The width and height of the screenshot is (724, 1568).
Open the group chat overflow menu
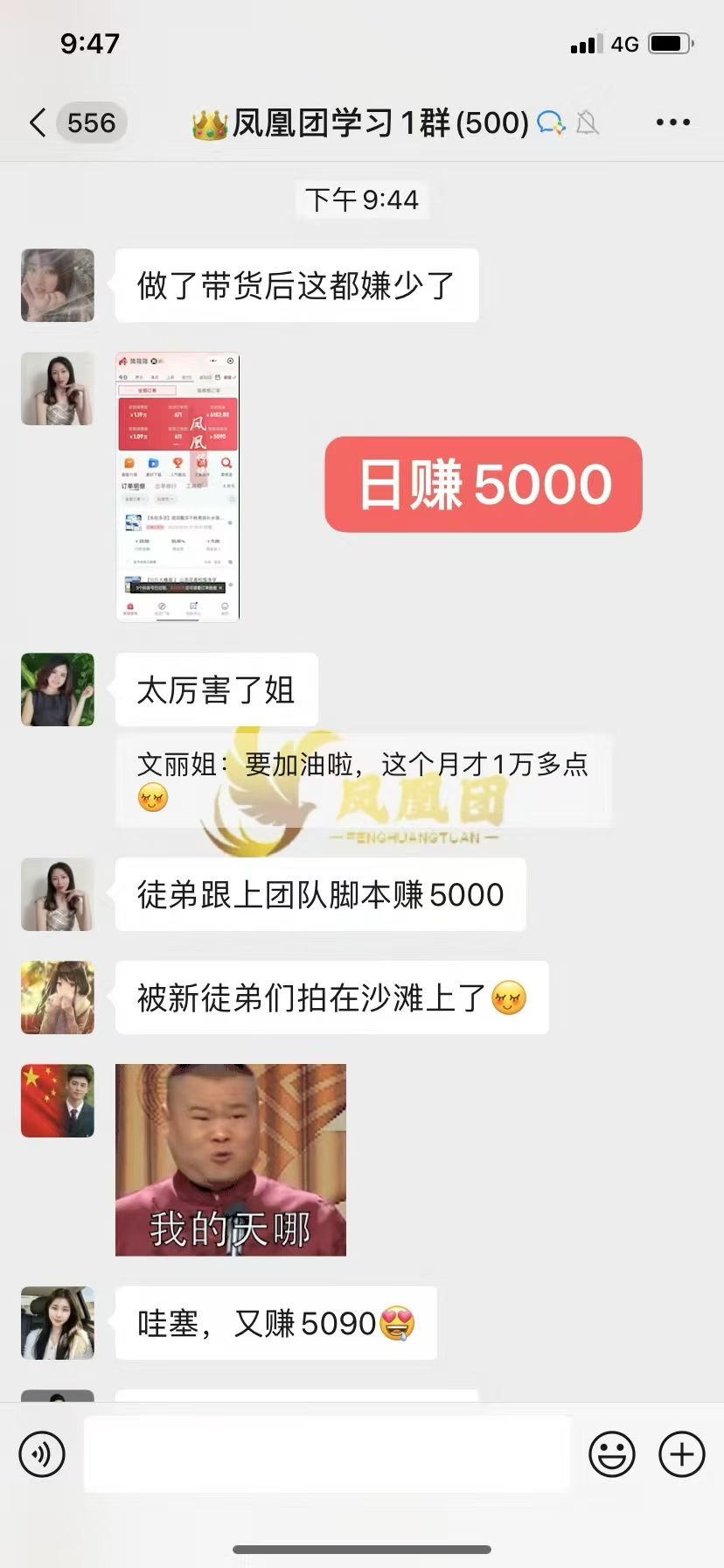point(672,122)
